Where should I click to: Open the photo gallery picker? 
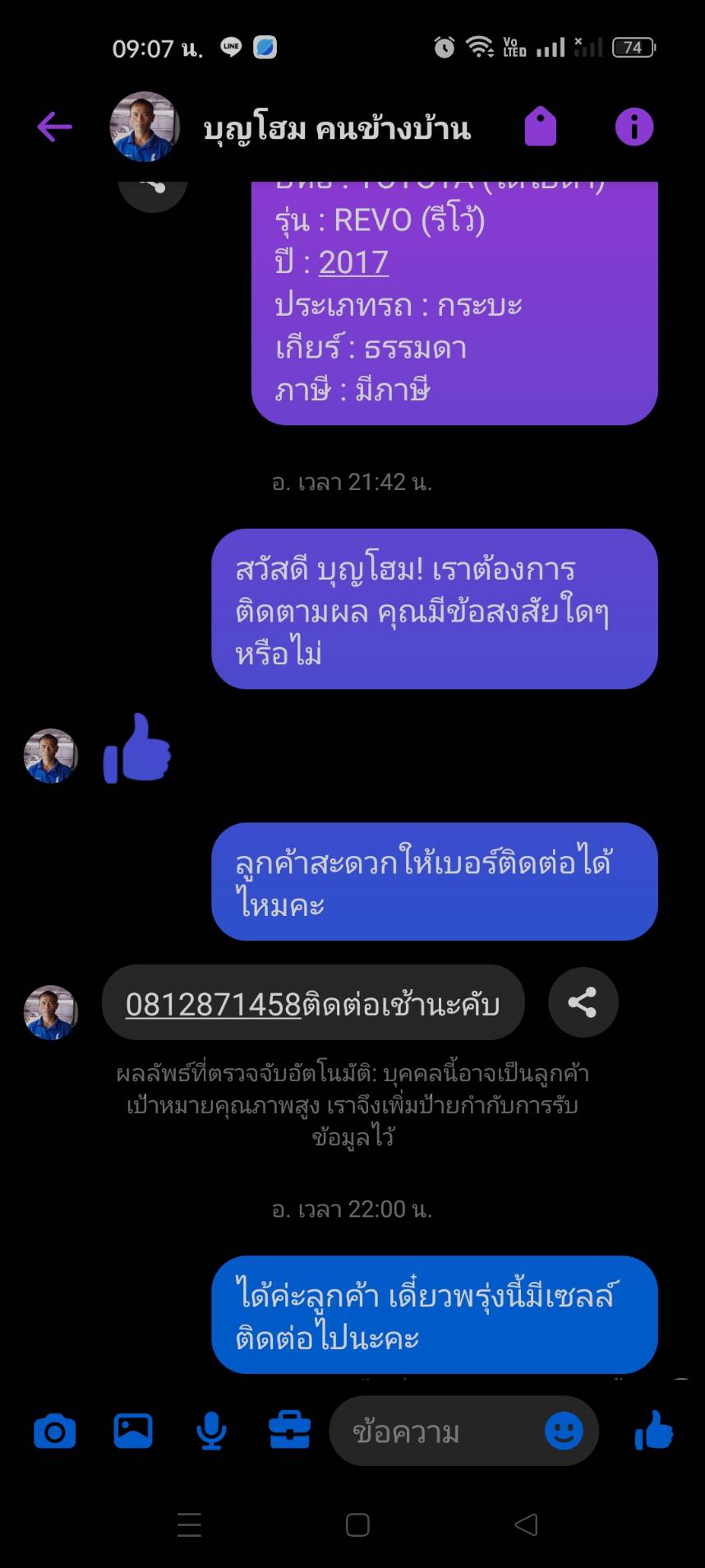[133, 1432]
